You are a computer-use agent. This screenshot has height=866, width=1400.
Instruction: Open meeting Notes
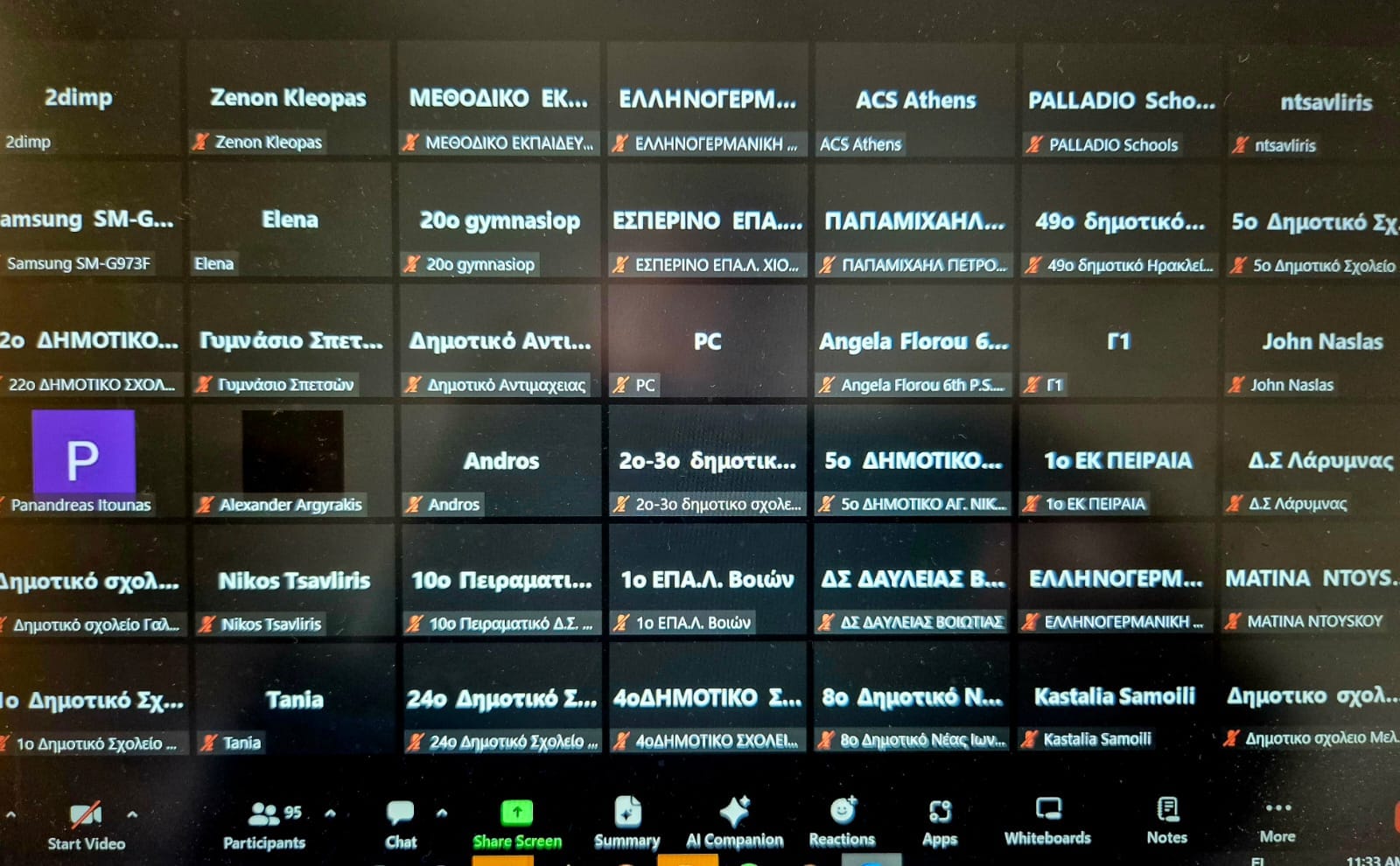1166,821
